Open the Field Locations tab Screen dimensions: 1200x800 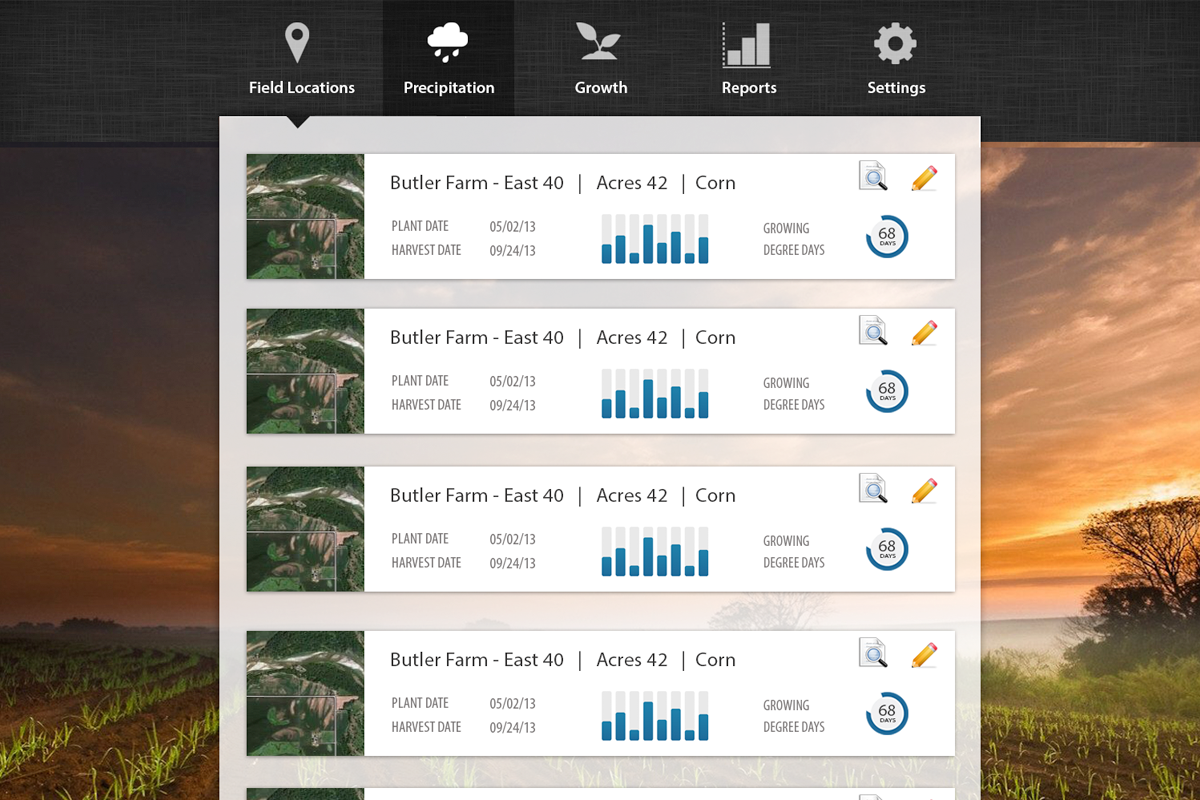pyautogui.click(x=301, y=60)
